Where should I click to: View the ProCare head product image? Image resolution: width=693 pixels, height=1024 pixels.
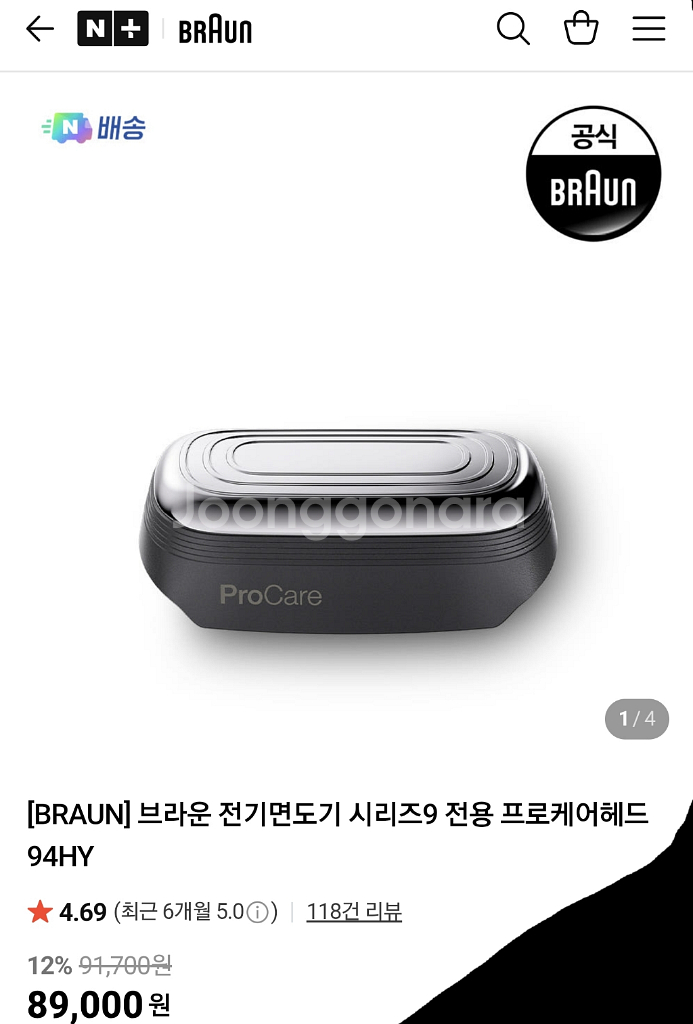(x=346, y=530)
